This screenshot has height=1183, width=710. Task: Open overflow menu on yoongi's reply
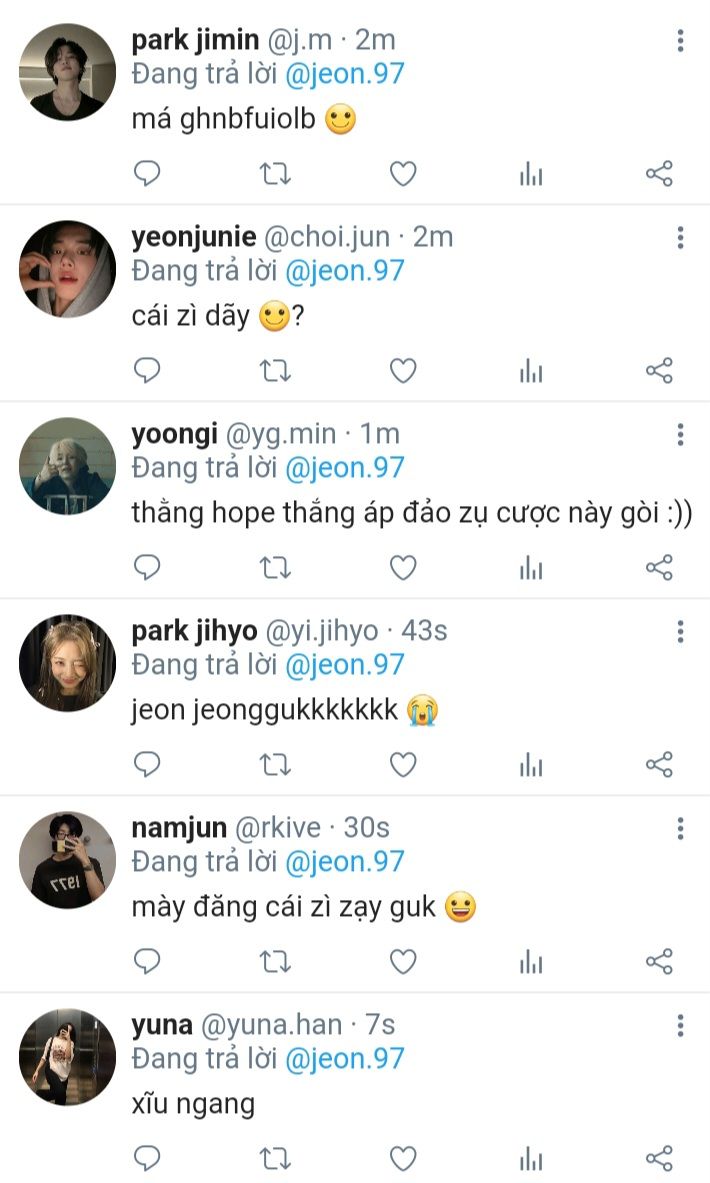[x=680, y=434]
